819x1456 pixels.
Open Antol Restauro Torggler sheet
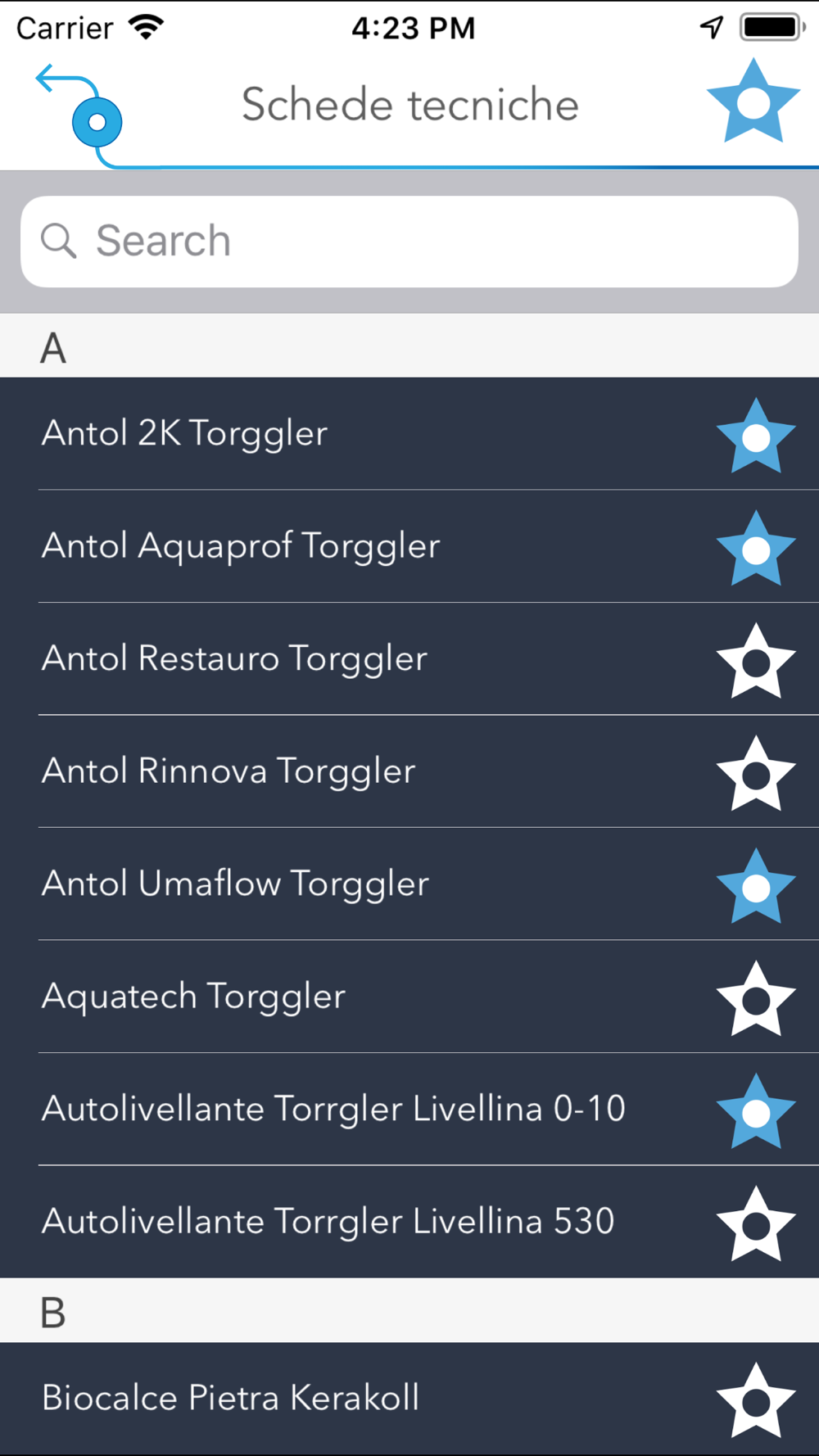point(409,659)
